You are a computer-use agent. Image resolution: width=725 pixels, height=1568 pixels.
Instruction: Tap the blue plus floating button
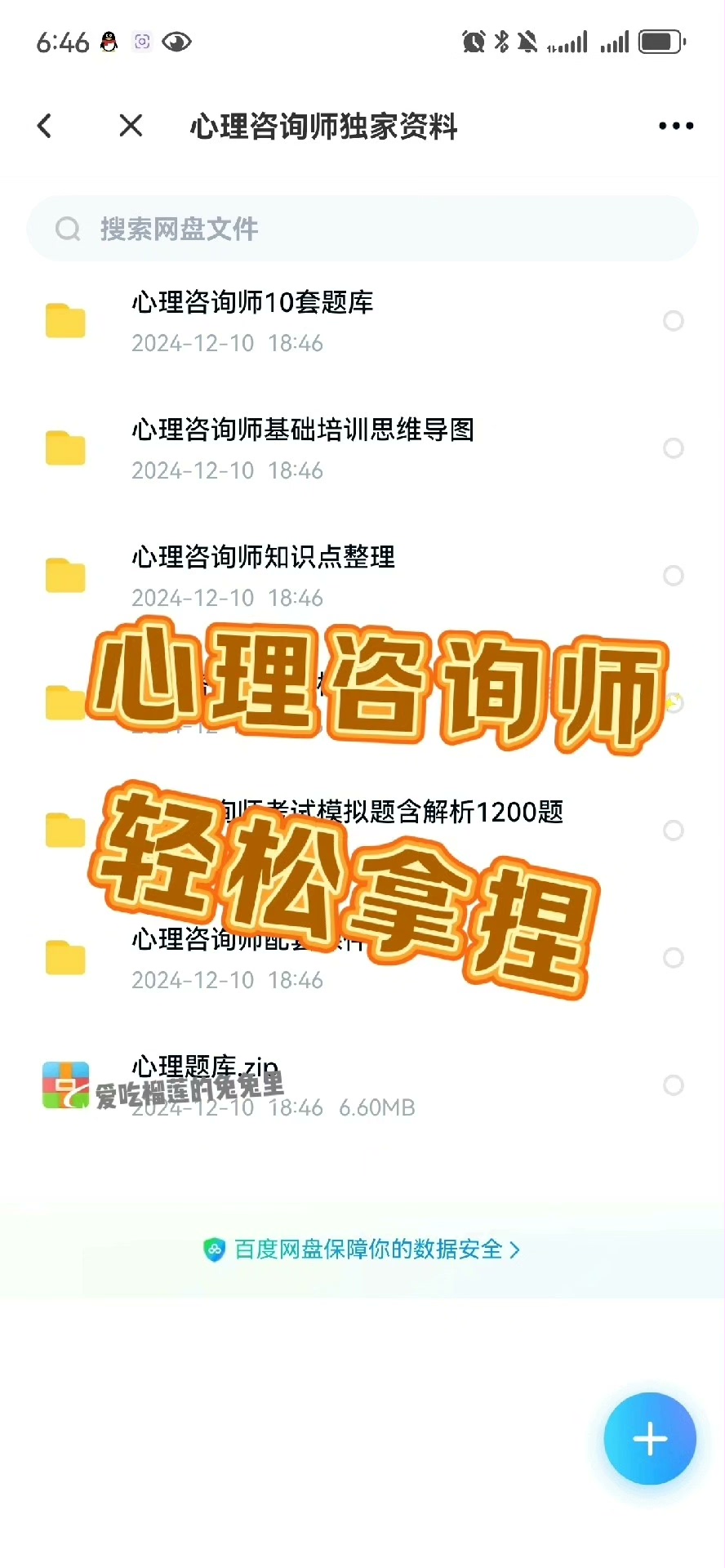650,1438
